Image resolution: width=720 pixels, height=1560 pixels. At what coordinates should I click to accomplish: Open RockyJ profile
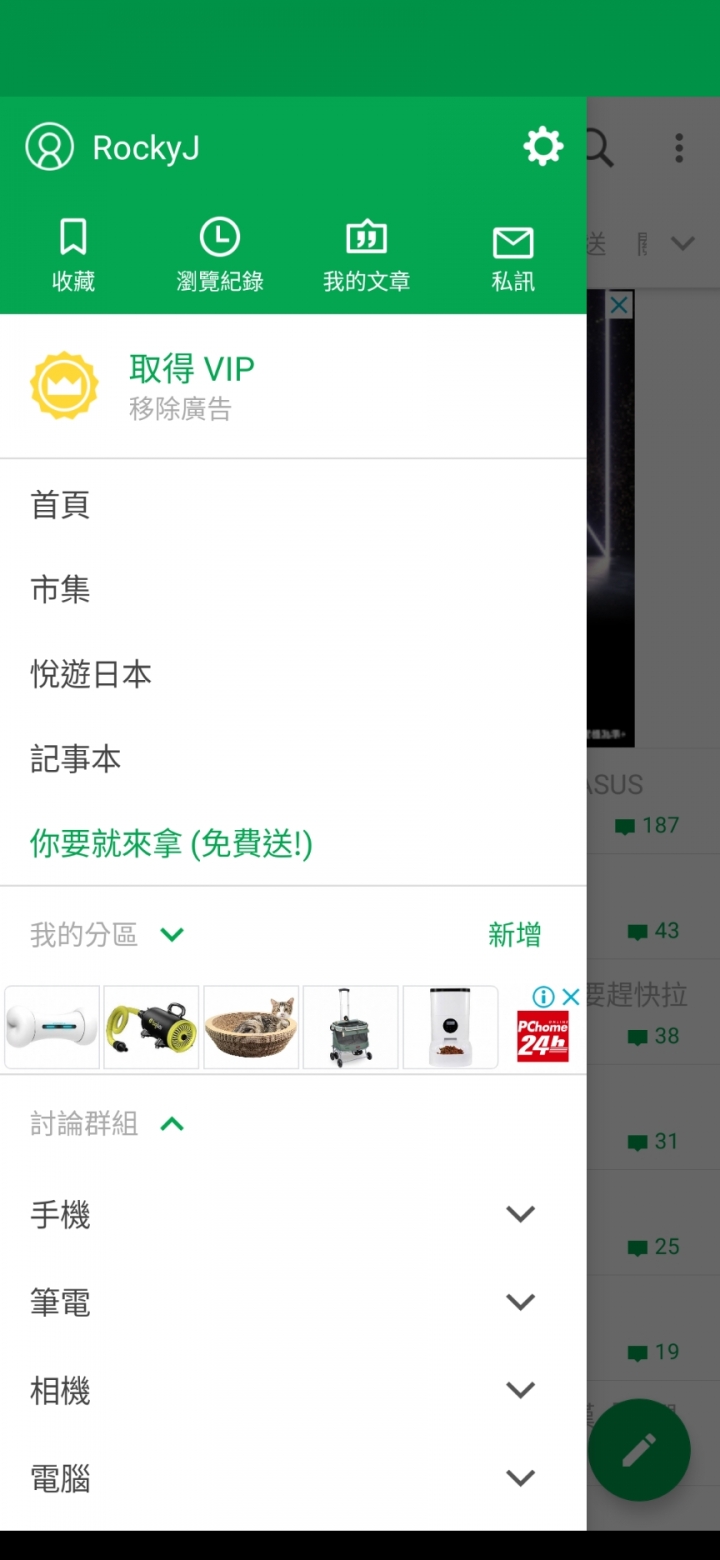[112, 148]
